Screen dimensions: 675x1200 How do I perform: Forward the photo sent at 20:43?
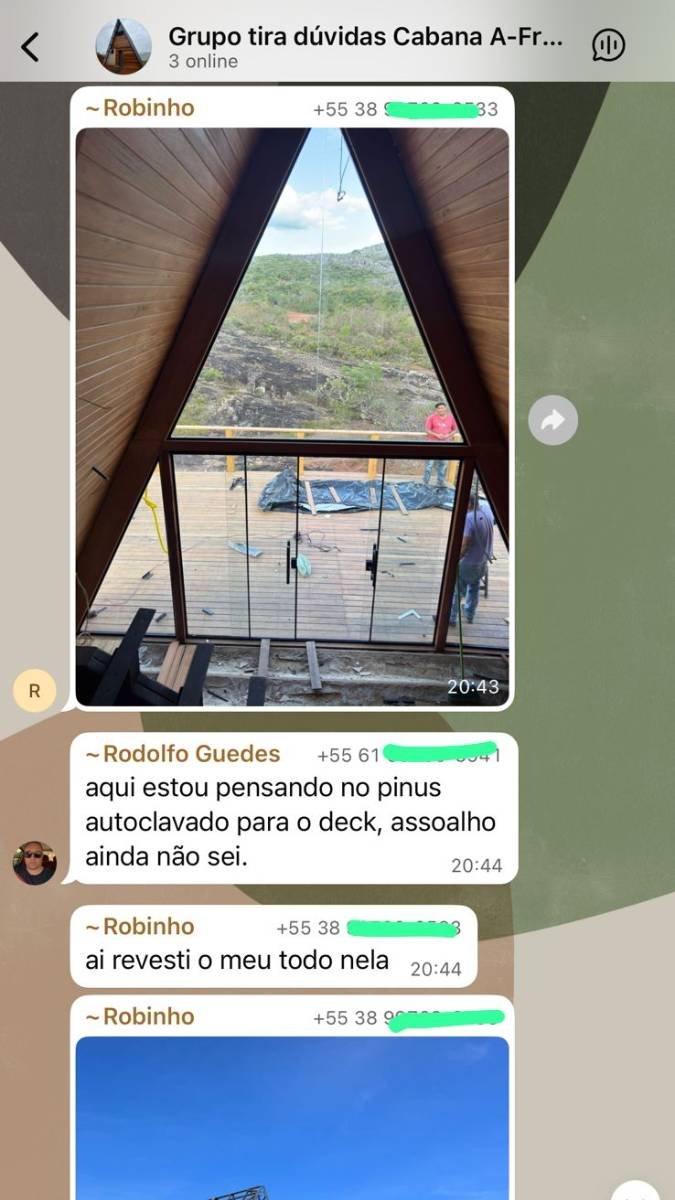click(552, 421)
